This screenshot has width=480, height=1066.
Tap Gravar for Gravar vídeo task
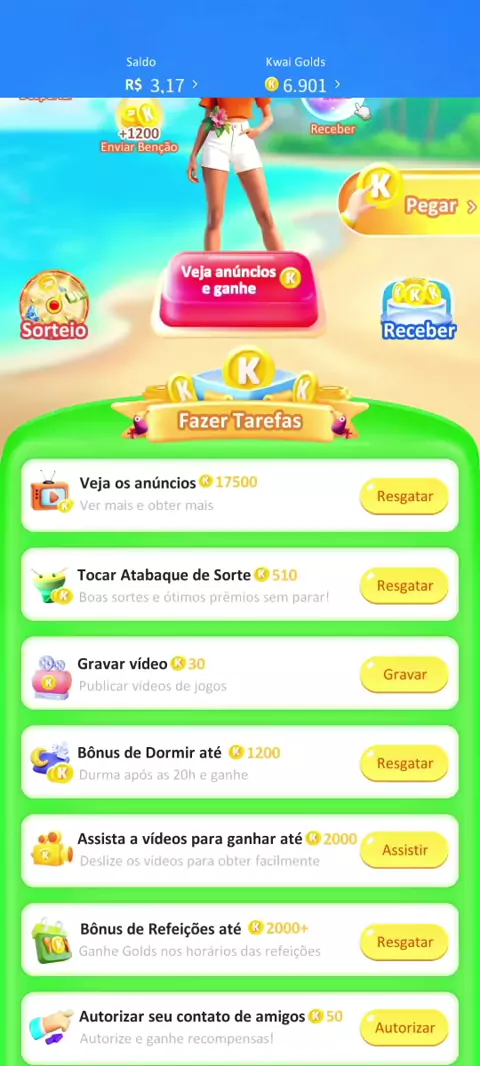[405, 674]
